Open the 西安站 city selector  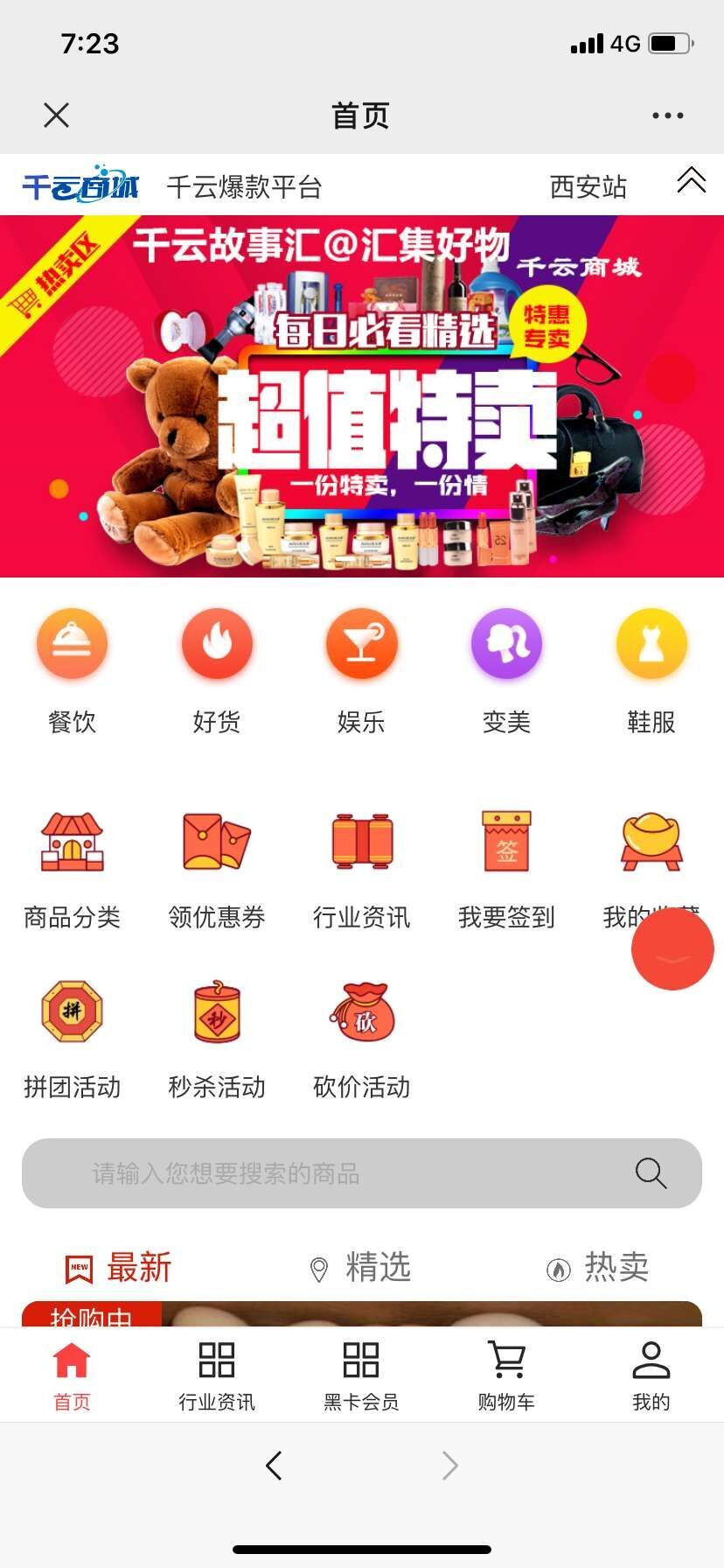point(588,185)
